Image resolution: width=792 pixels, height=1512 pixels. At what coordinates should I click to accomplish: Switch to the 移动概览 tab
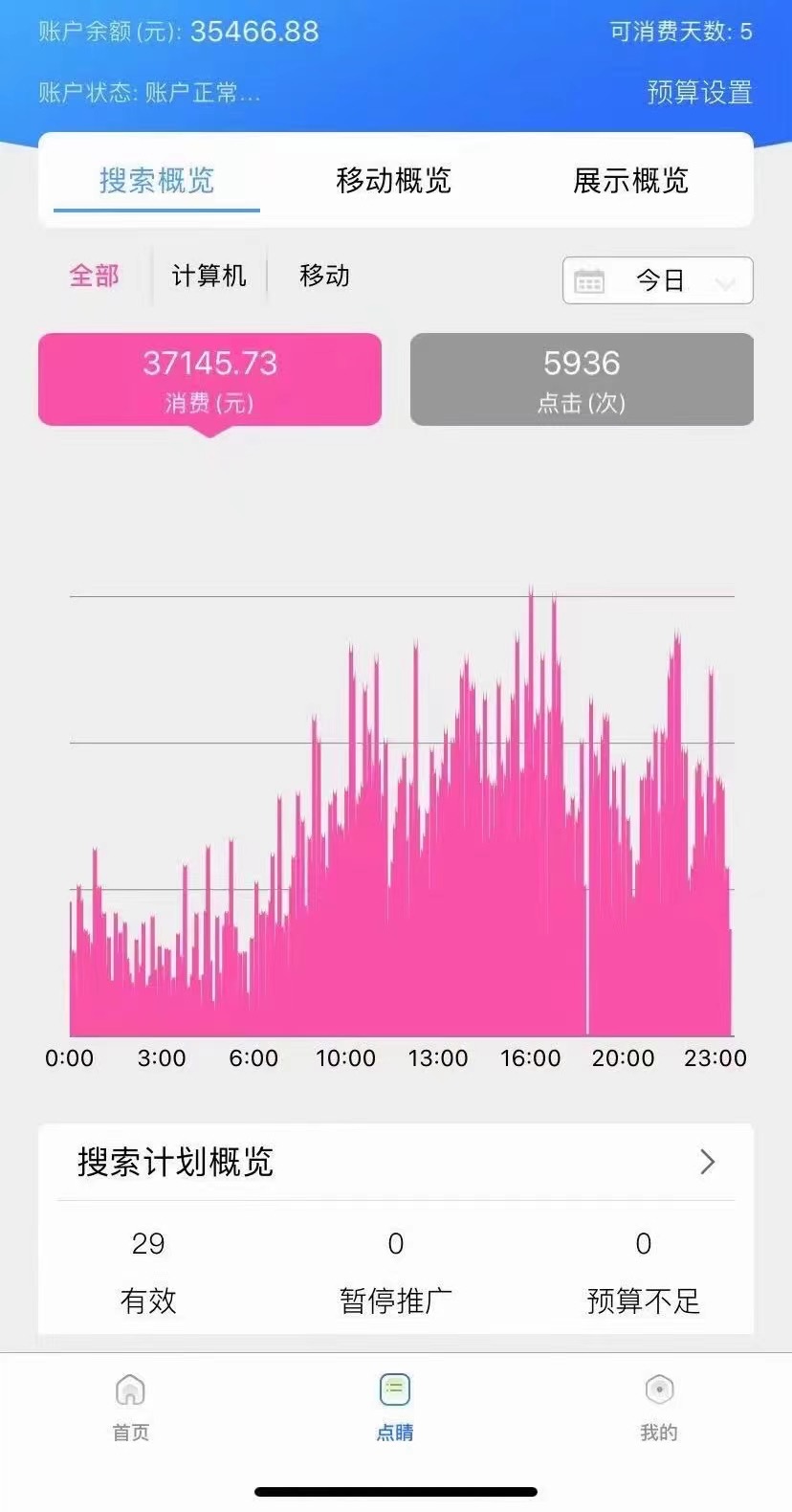tap(394, 180)
